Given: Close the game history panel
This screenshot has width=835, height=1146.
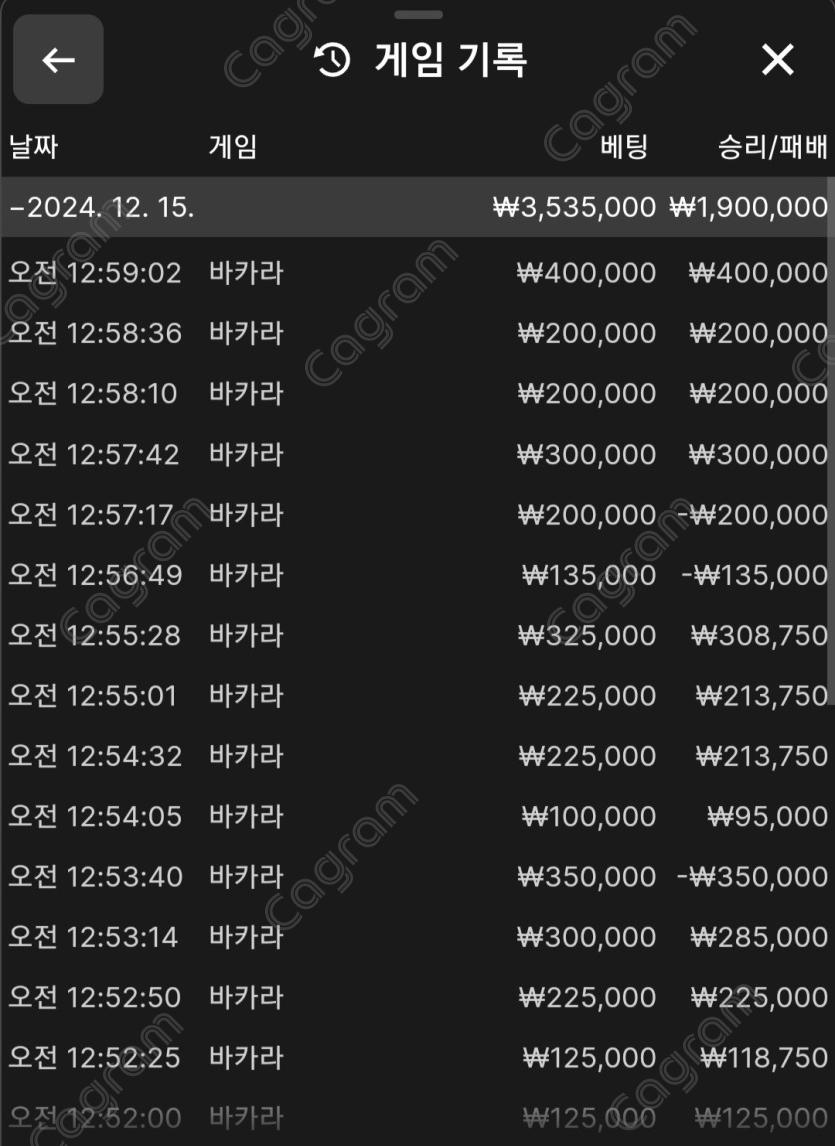Looking at the screenshot, I should pyautogui.click(x=777, y=60).
